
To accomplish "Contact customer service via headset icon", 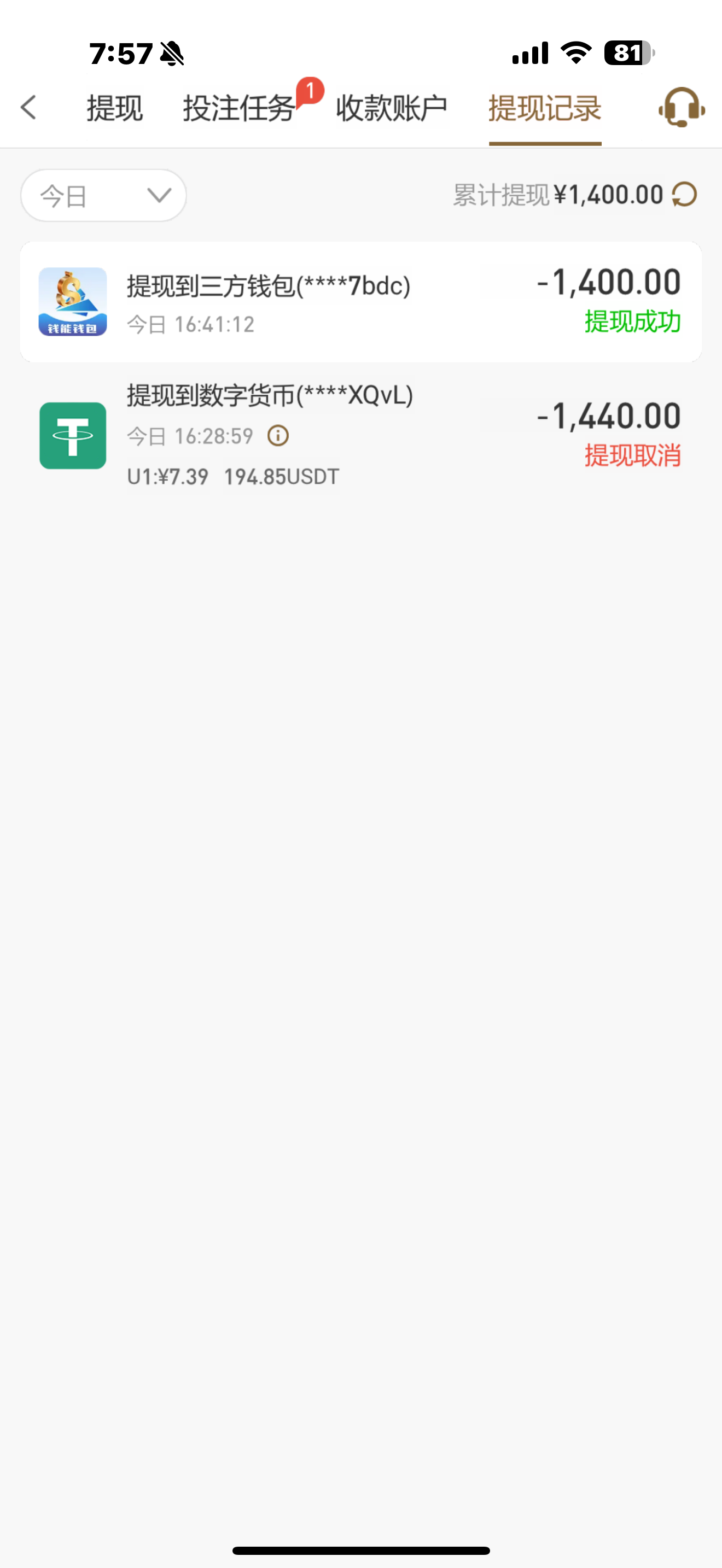I will point(681,108).
